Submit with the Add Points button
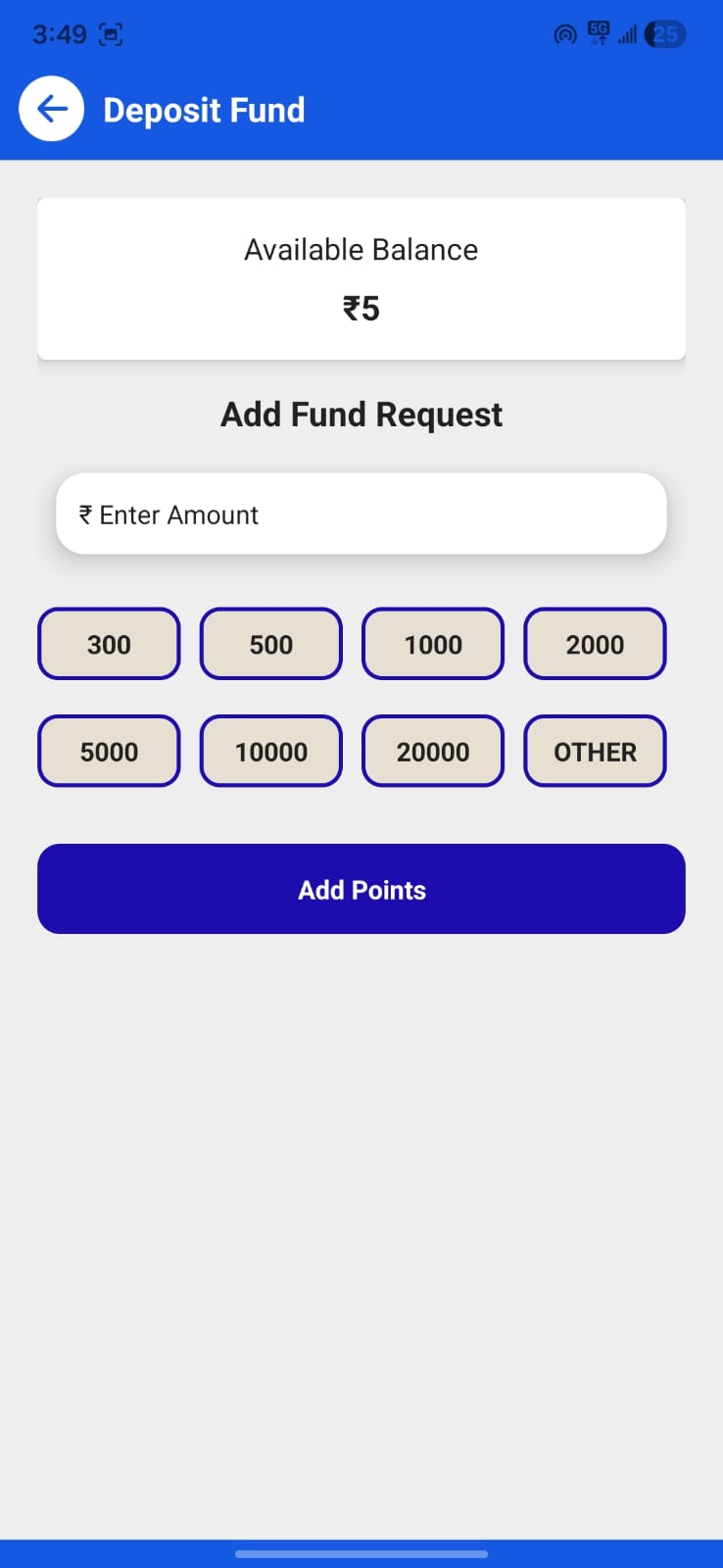Screen dimensions: 723x1568 [x=361, y=889]
